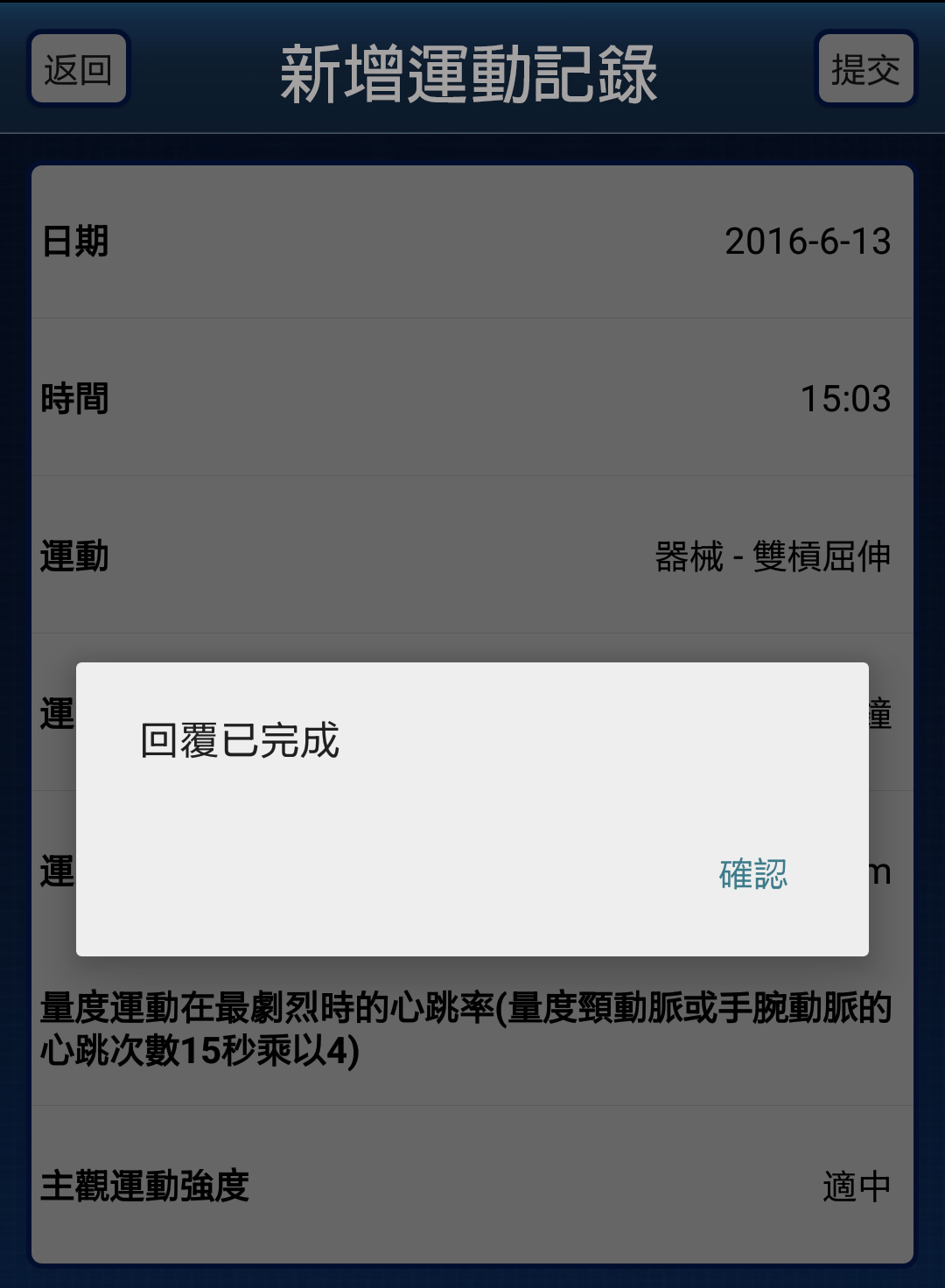
Task: Edit the 心跳率 heart rate row
Action: [472, 1029]
